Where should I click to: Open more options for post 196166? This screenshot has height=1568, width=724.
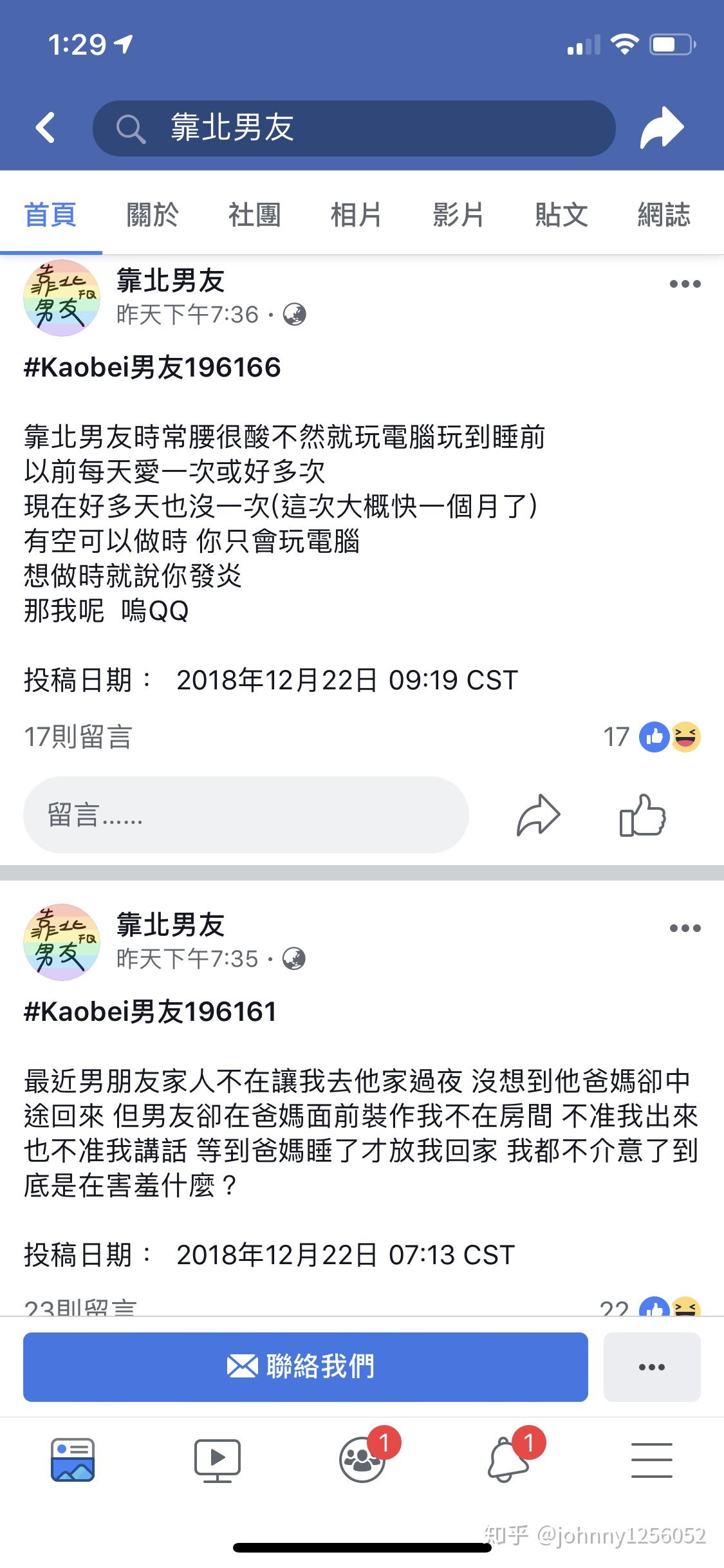pyautogui.click(x=684, y=283)
